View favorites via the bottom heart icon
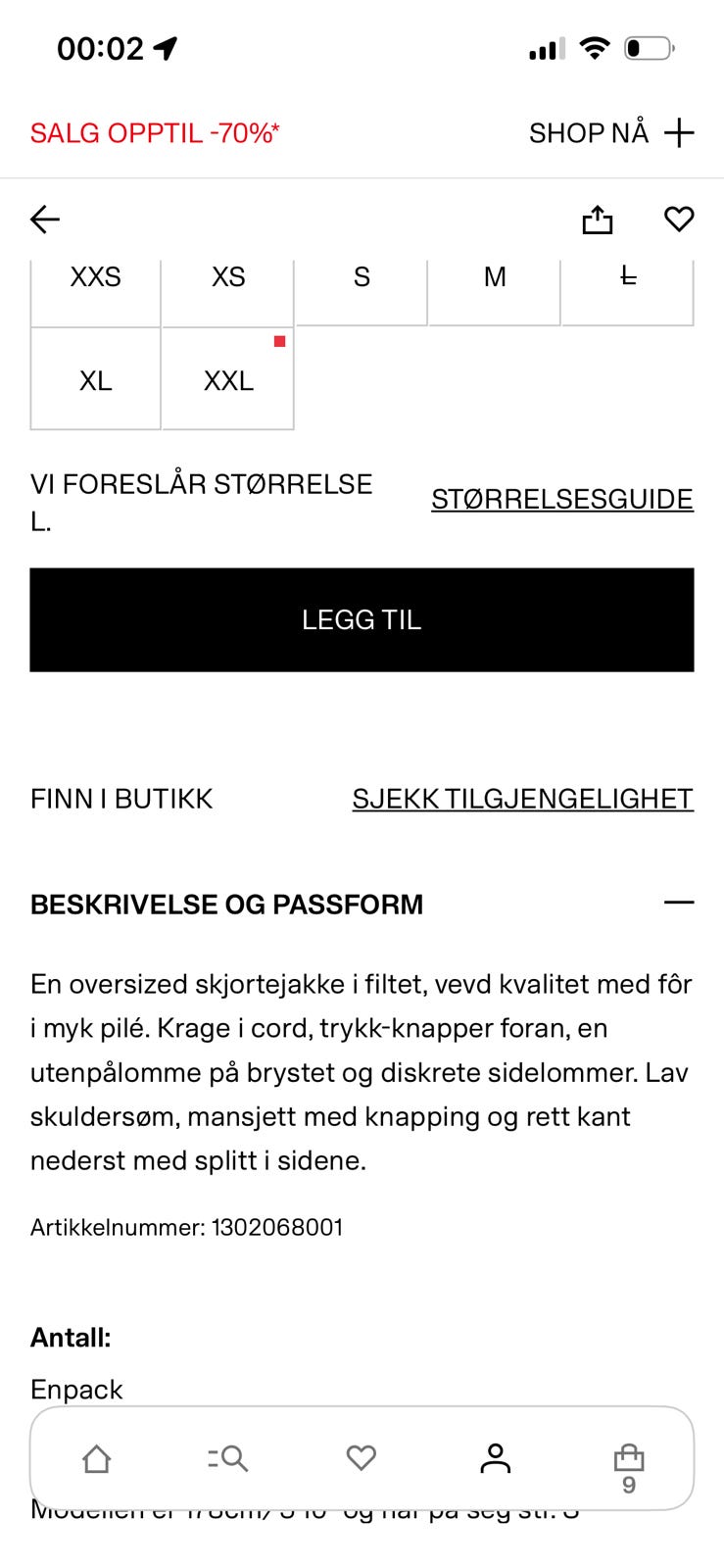The width and height of the screenshot is (724, 1568). click(361, 1458)
